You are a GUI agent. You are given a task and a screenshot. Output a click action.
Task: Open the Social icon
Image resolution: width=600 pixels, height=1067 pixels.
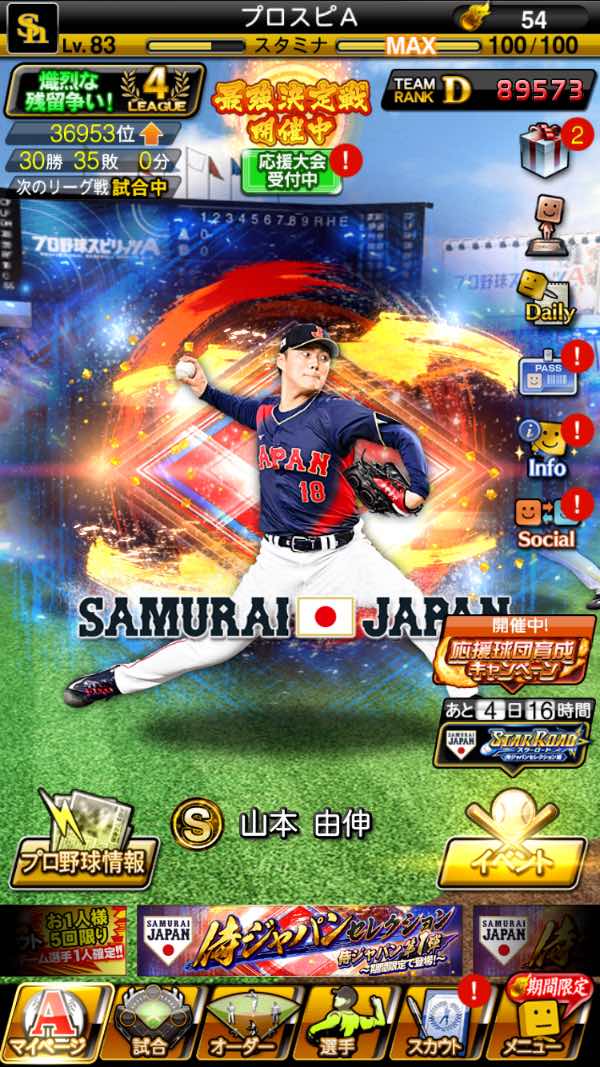pyautogui.click(x=546, y=522)
